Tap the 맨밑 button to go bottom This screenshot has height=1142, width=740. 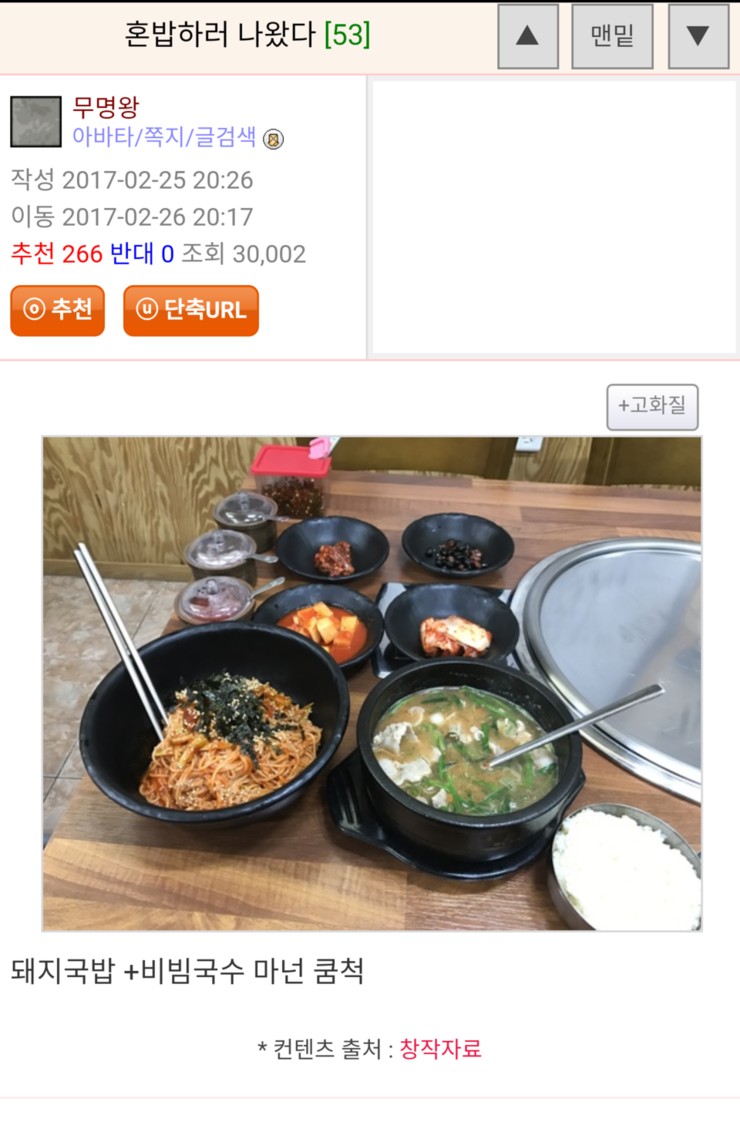(612, 37)
